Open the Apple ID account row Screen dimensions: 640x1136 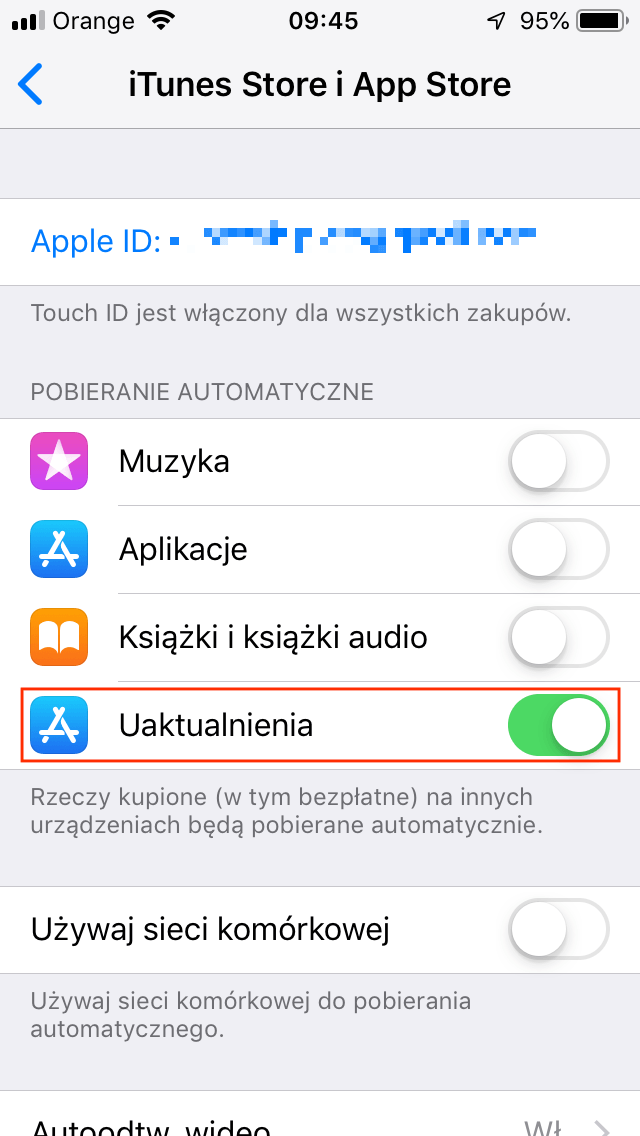click(320, 241)
